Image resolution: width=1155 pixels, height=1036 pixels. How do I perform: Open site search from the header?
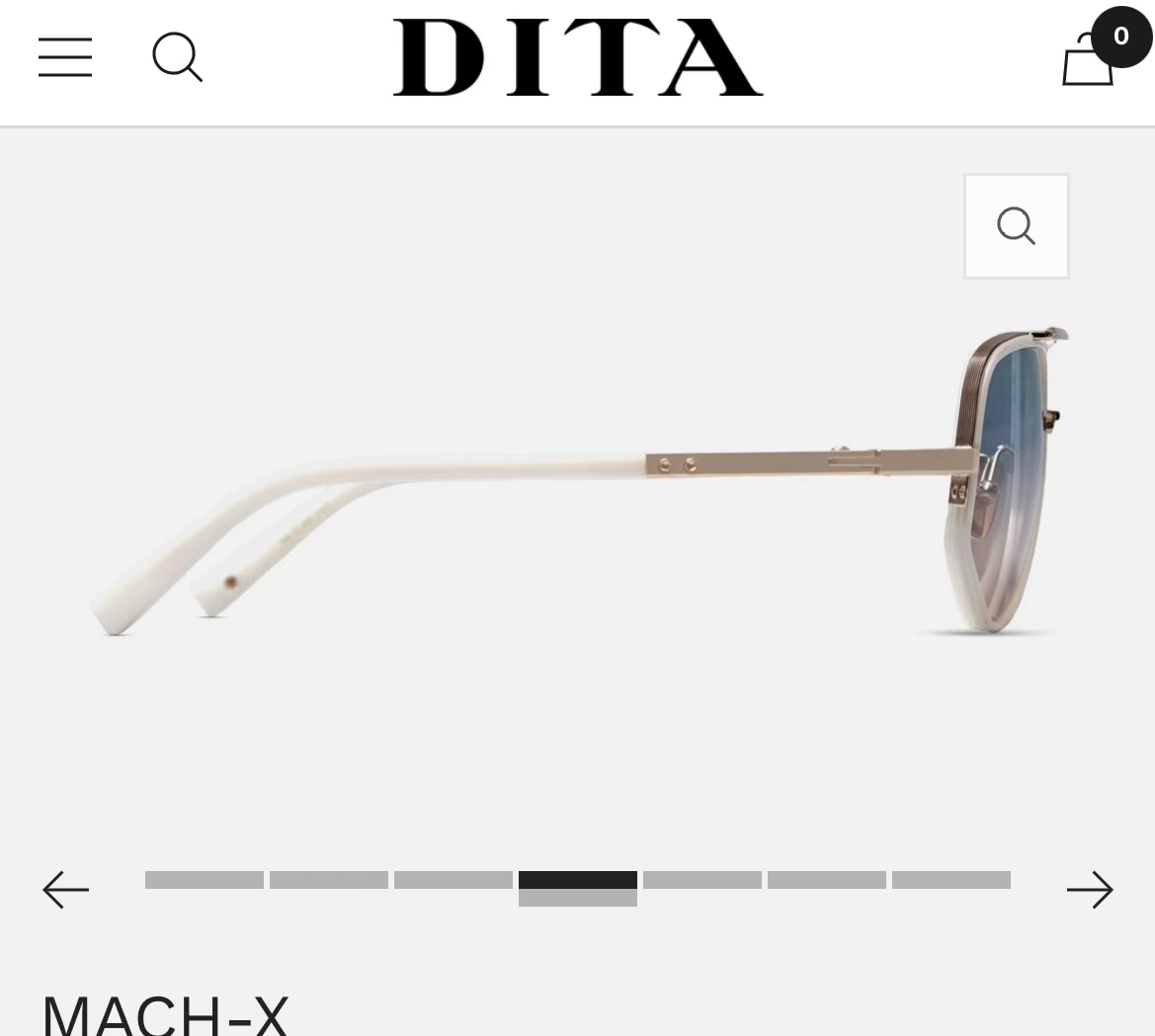(177, 57)
